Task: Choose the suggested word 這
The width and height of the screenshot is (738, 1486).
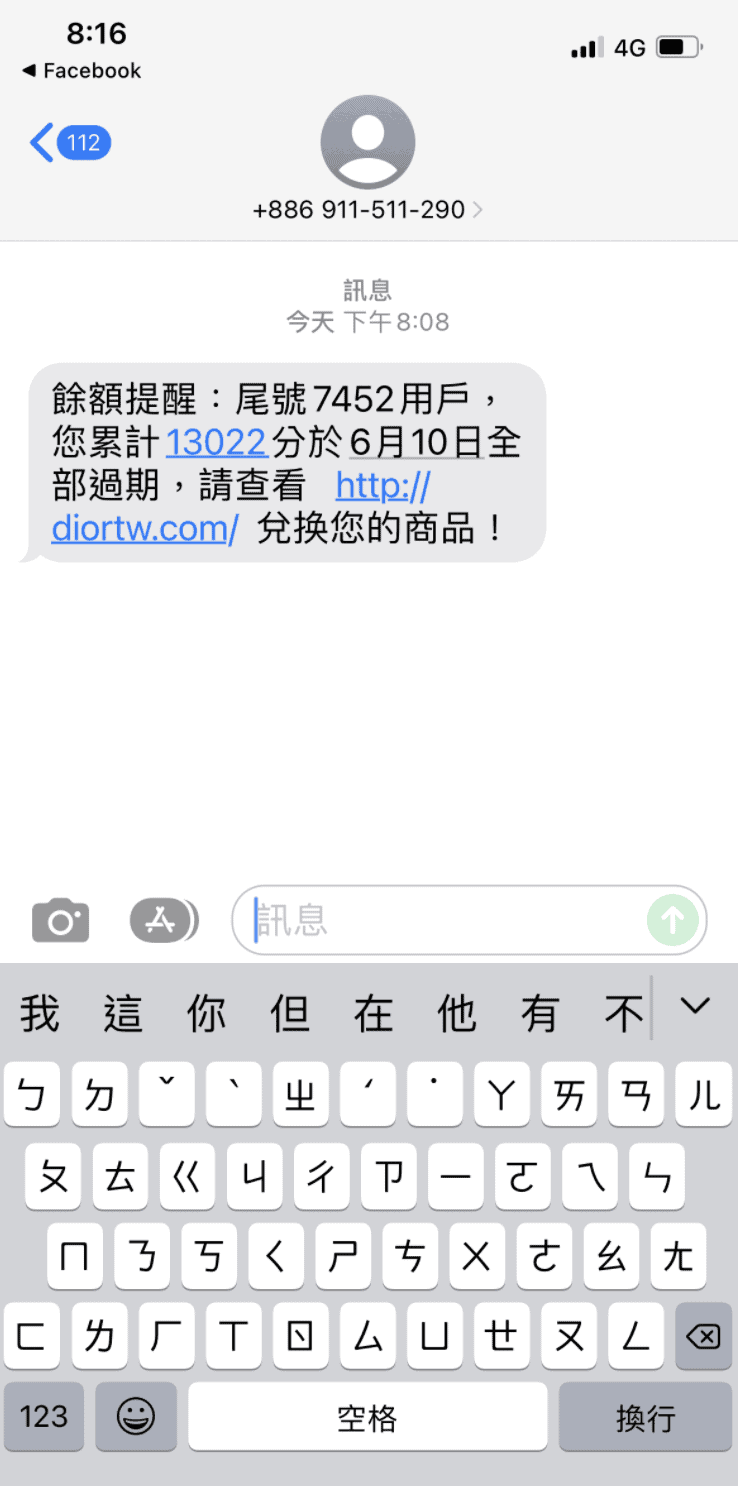Action: pos(124,1014)
